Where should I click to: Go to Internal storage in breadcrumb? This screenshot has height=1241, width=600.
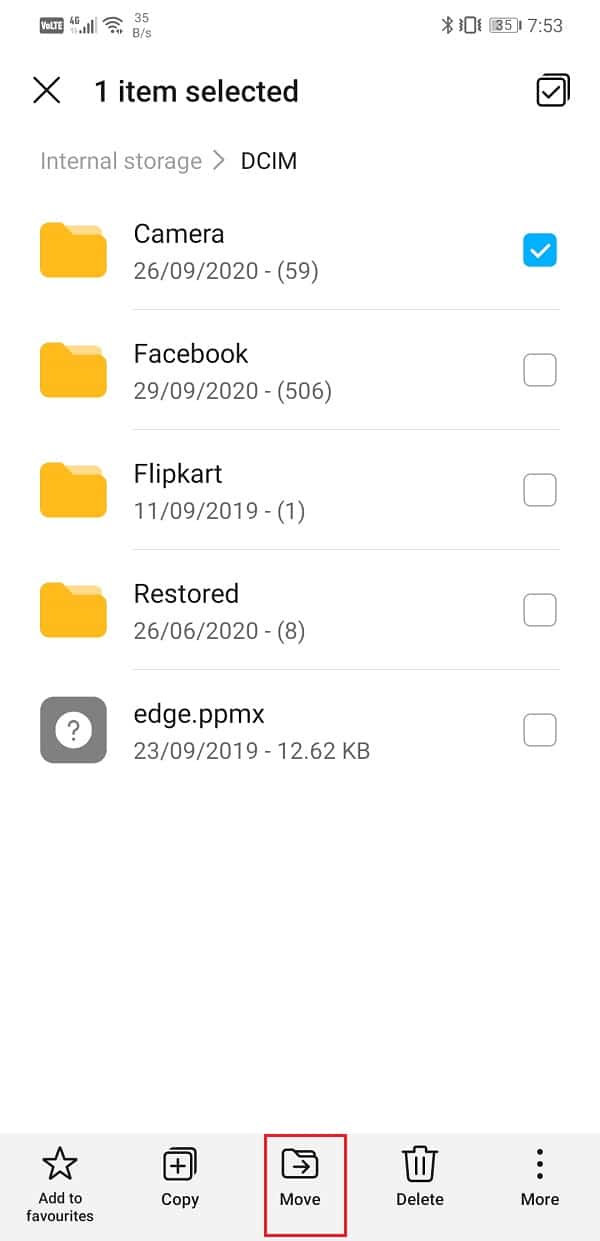(x=121, y=161)
